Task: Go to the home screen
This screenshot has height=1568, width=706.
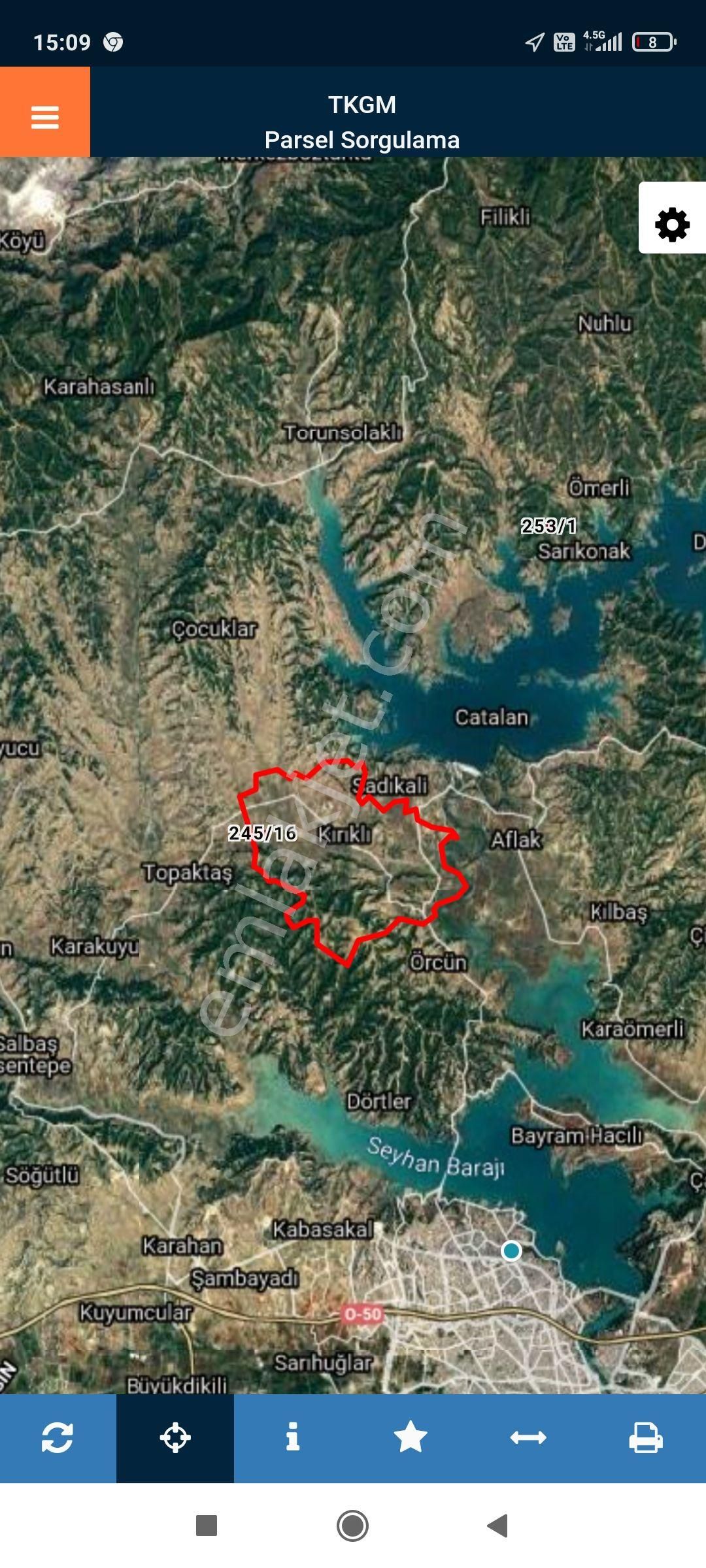Action: coord(352,1526)
